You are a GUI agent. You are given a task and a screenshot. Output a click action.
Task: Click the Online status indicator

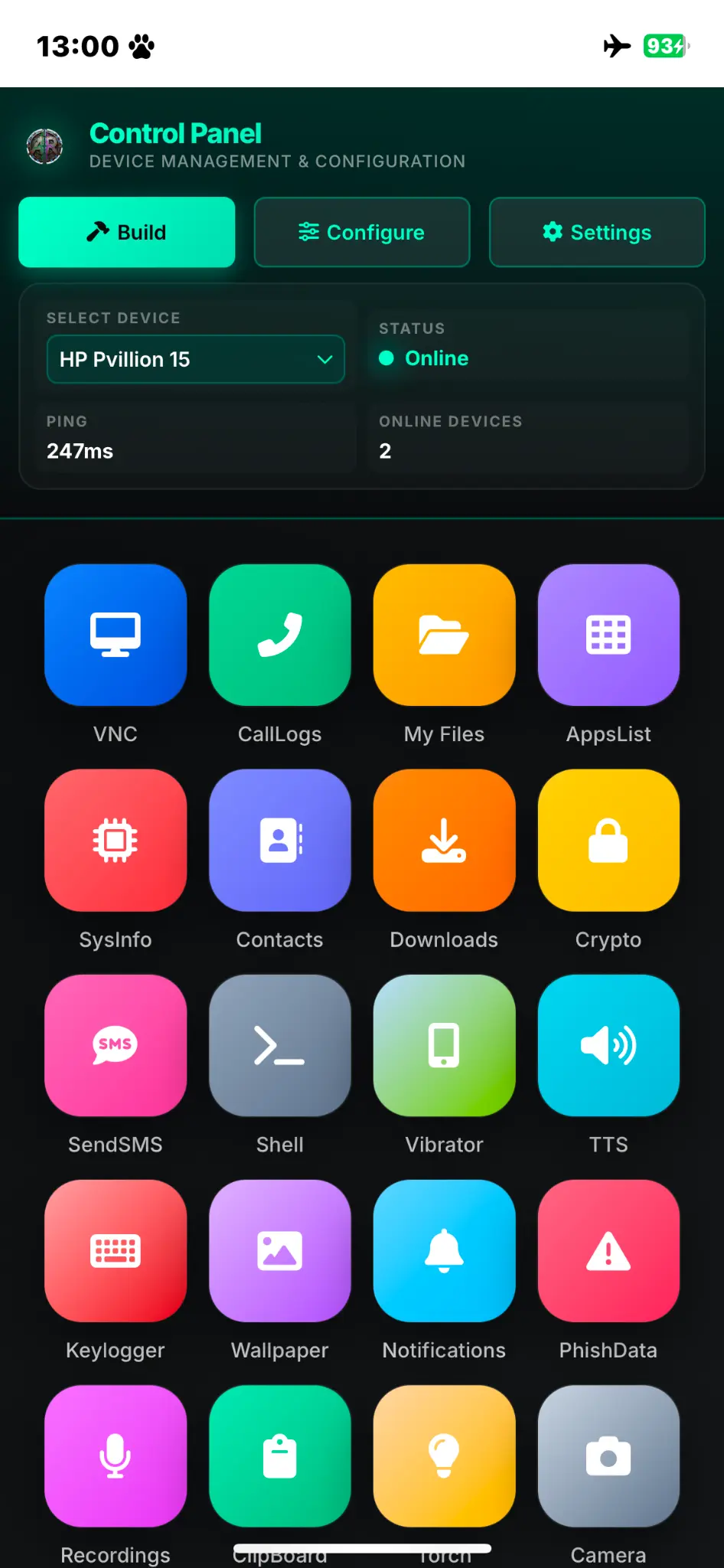click(x=423, y=358)
